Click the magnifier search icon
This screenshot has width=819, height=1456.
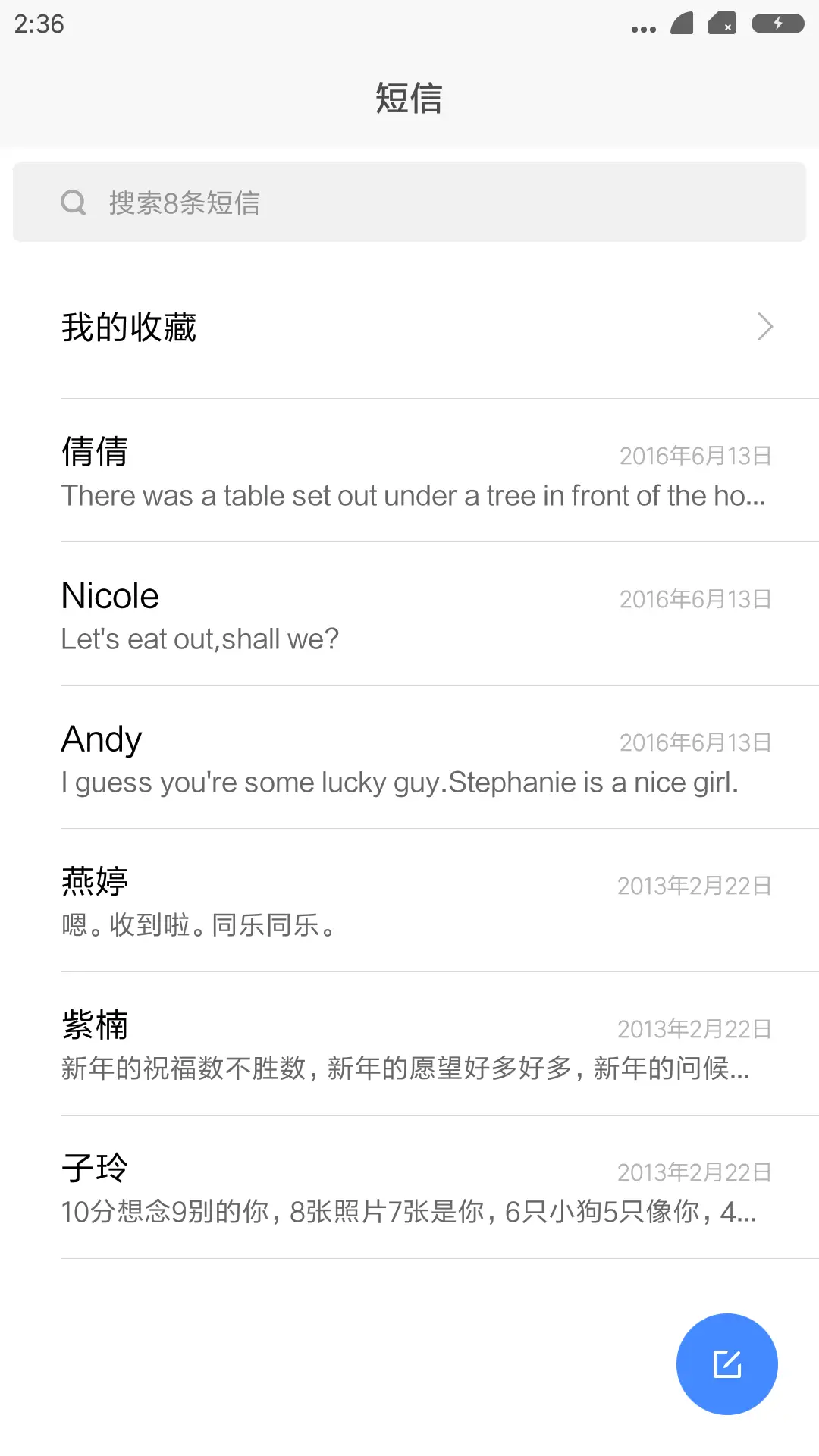click(x=73, y=202)
